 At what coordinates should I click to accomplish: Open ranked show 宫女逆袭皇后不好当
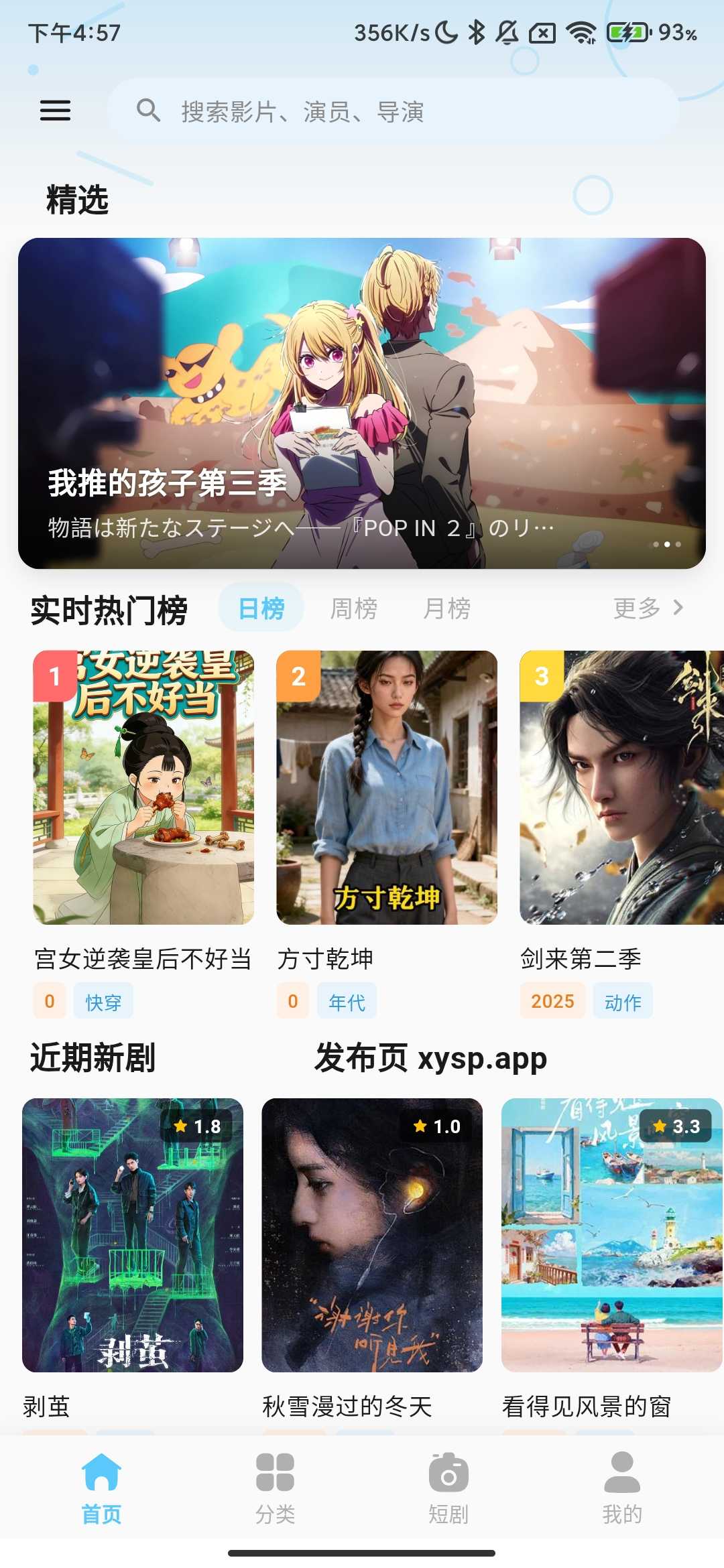coord(143,788)
